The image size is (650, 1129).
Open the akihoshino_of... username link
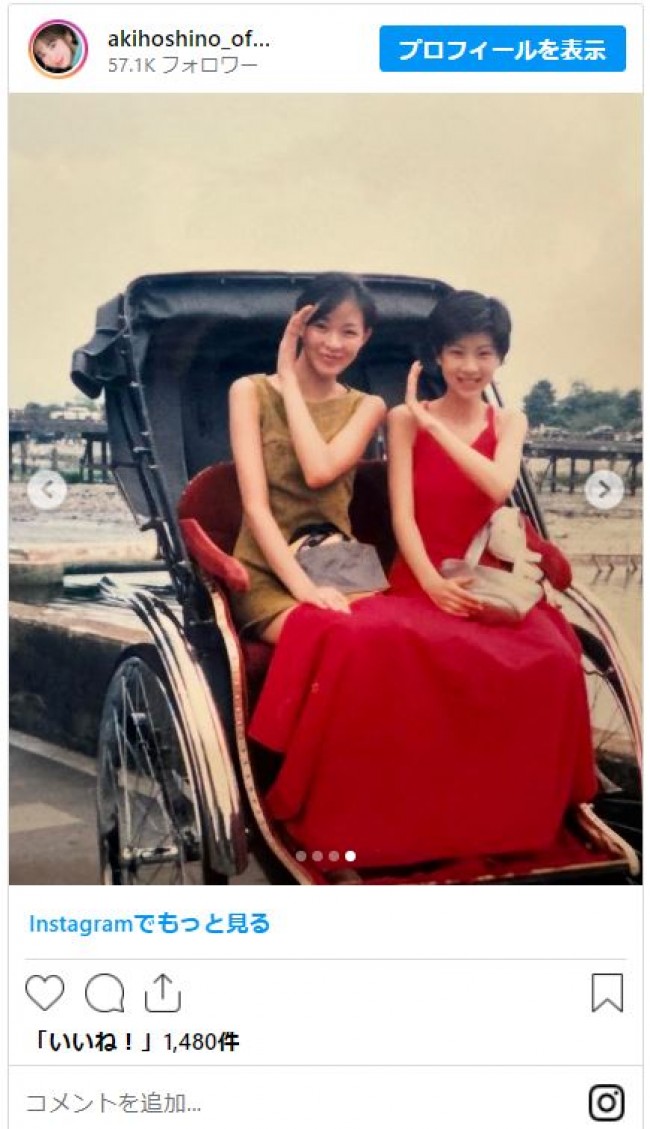pyautogui.click(x=189, y=39)
